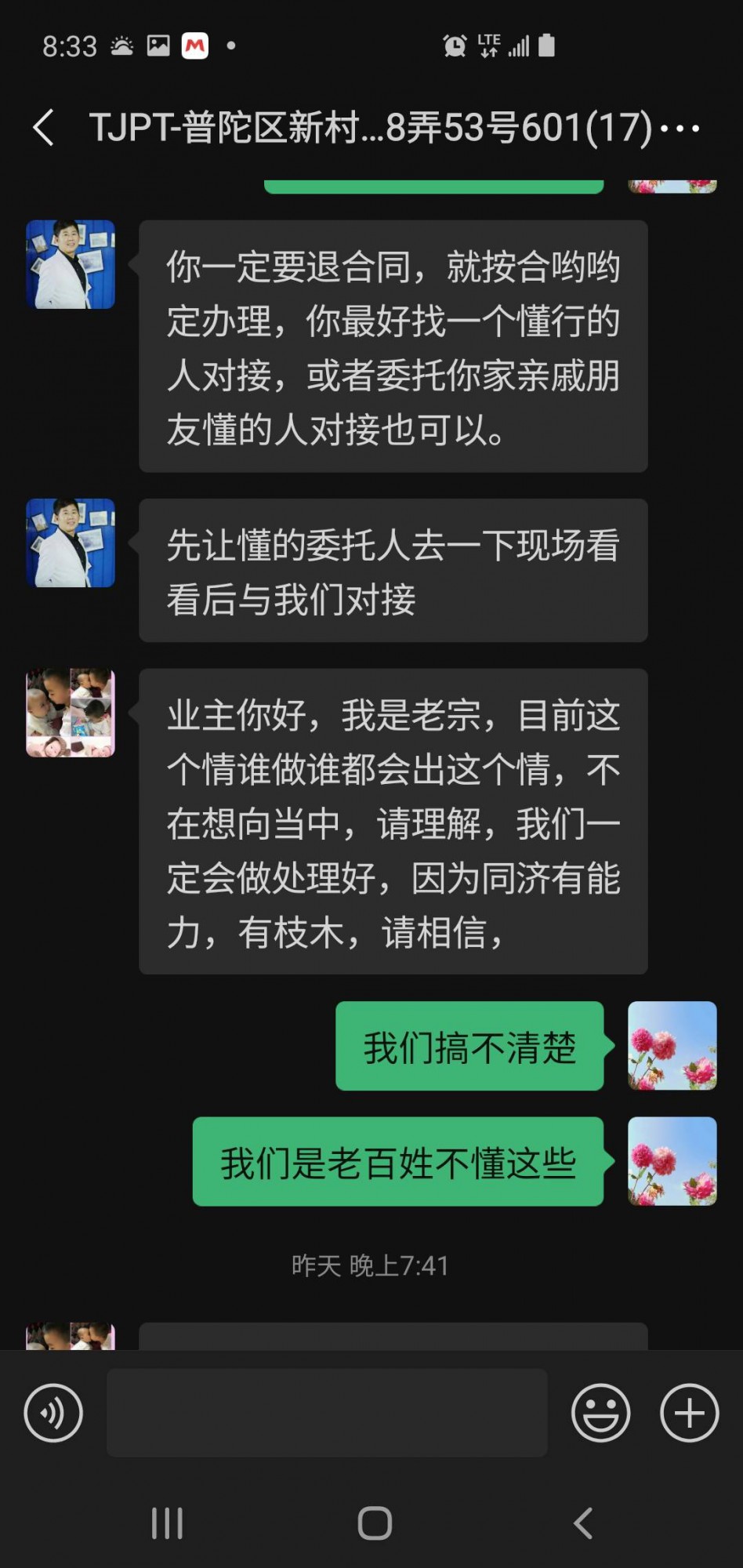View profile of 老宗 baby-photo avatar
743x1568 pixels.
(x=71, y=713)
